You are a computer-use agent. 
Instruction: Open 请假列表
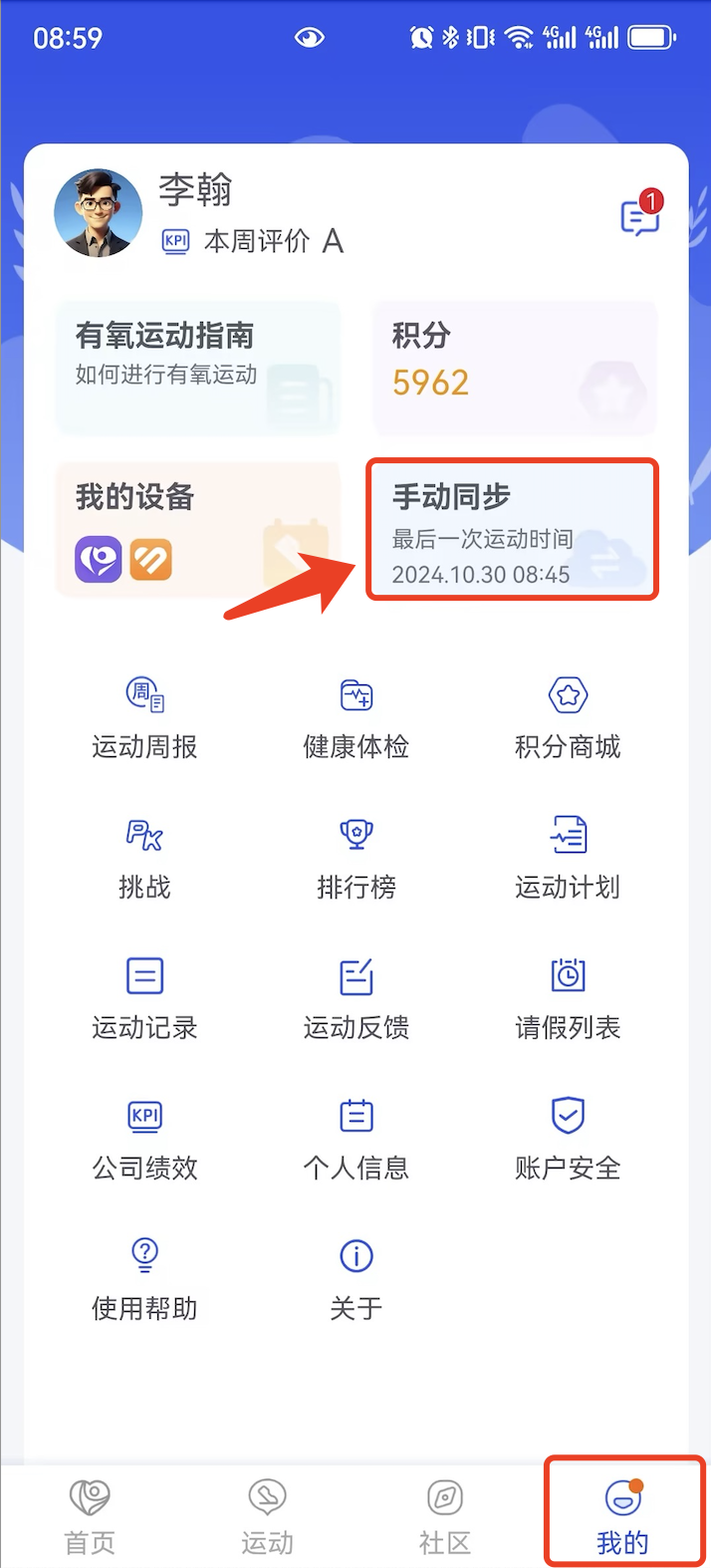pos(568,998)
